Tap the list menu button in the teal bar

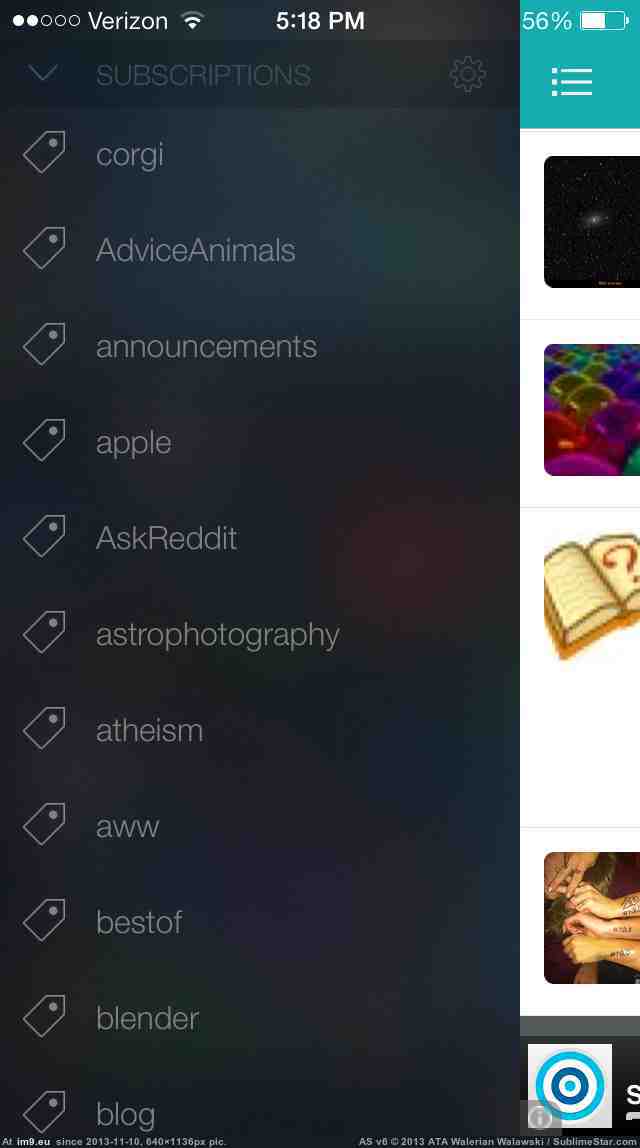tap(571, 81)
